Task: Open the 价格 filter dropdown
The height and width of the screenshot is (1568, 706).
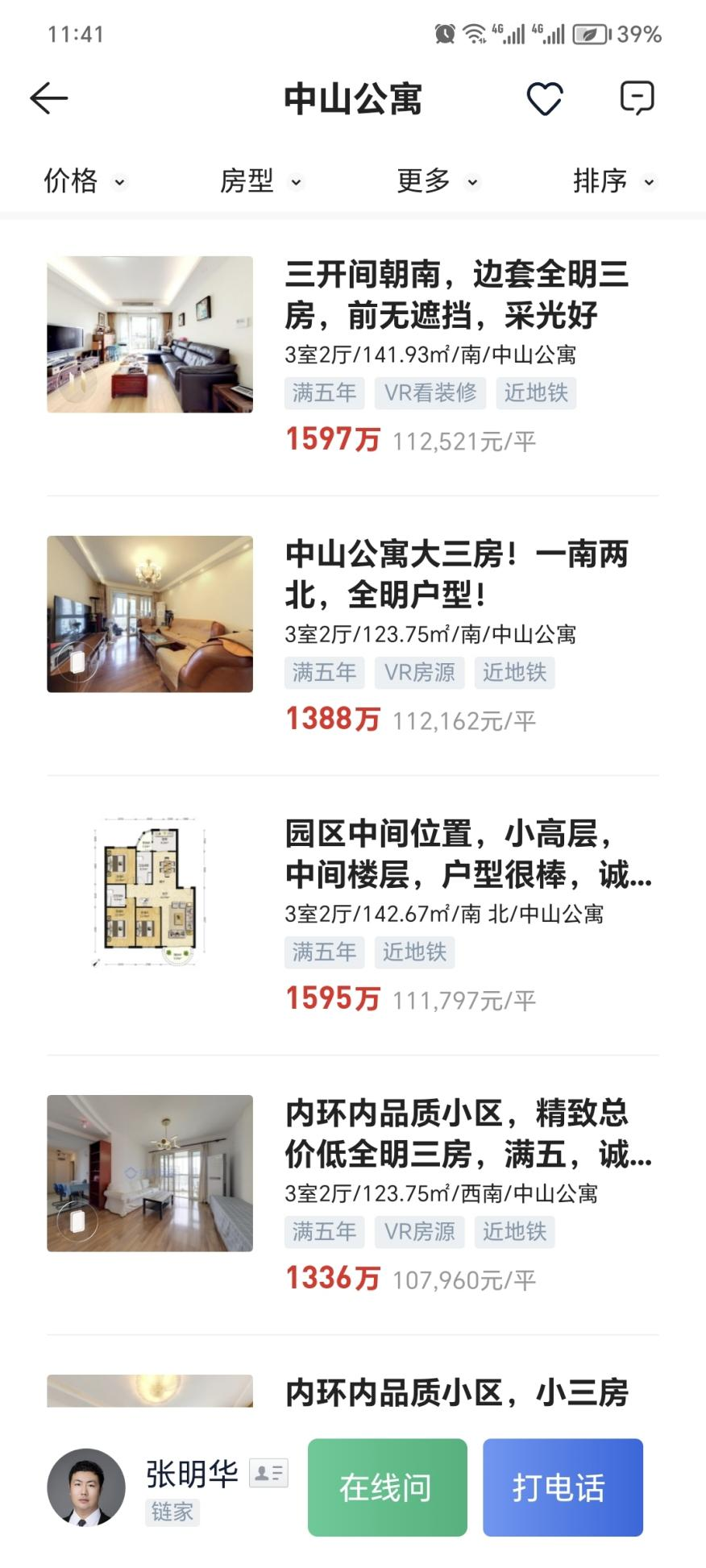Action: 81,182
